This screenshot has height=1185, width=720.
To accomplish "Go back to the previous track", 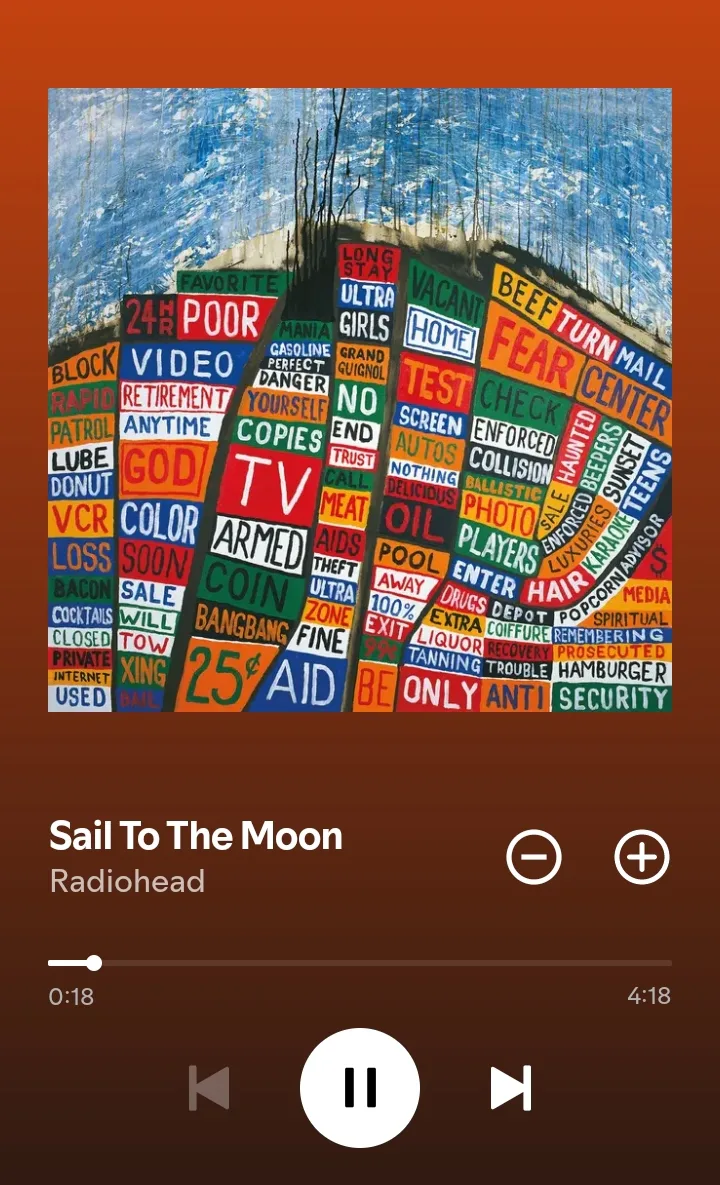I will click(x=209, y=1088).
